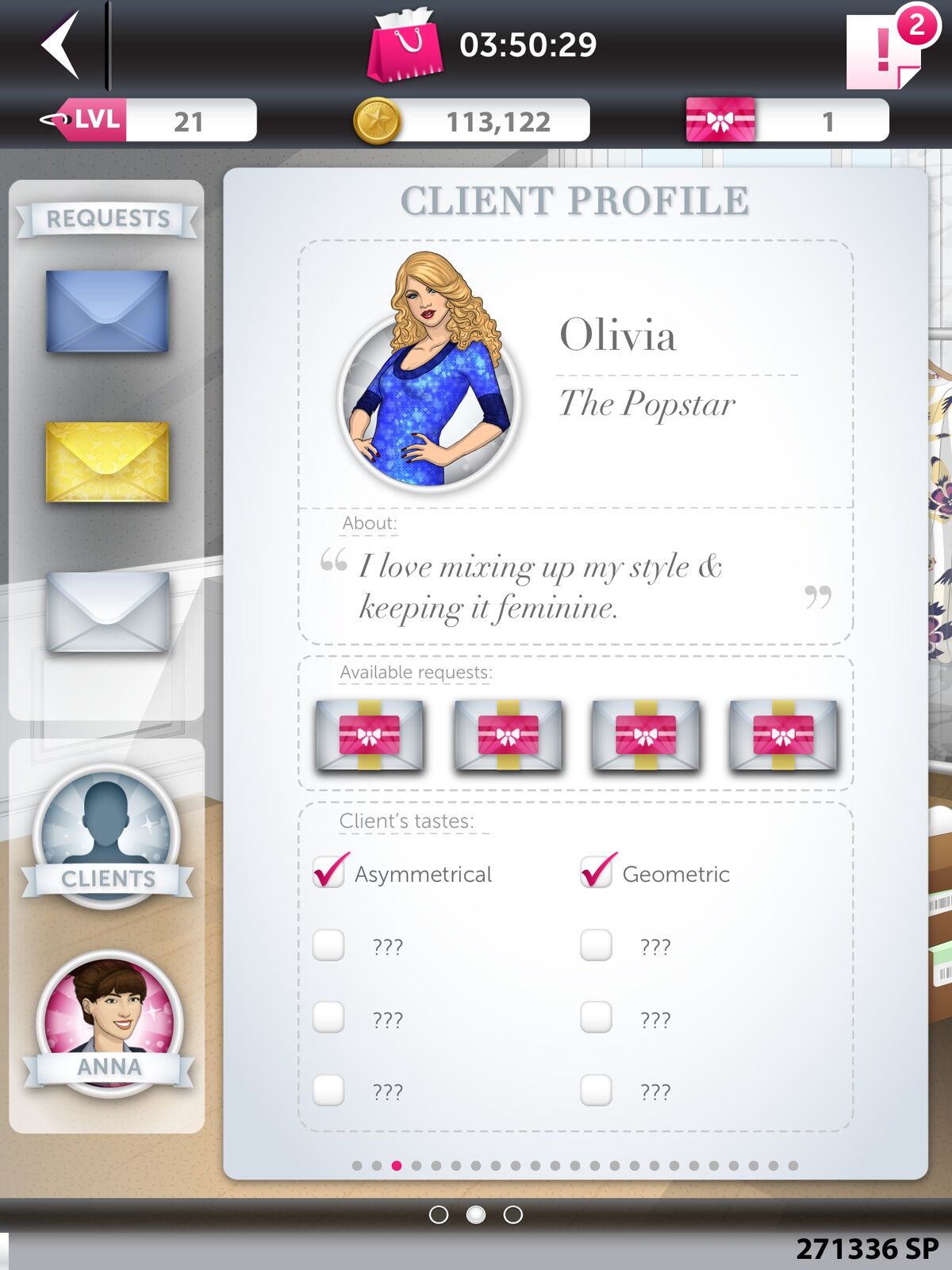Open the blue request envelope

[107, 311]
